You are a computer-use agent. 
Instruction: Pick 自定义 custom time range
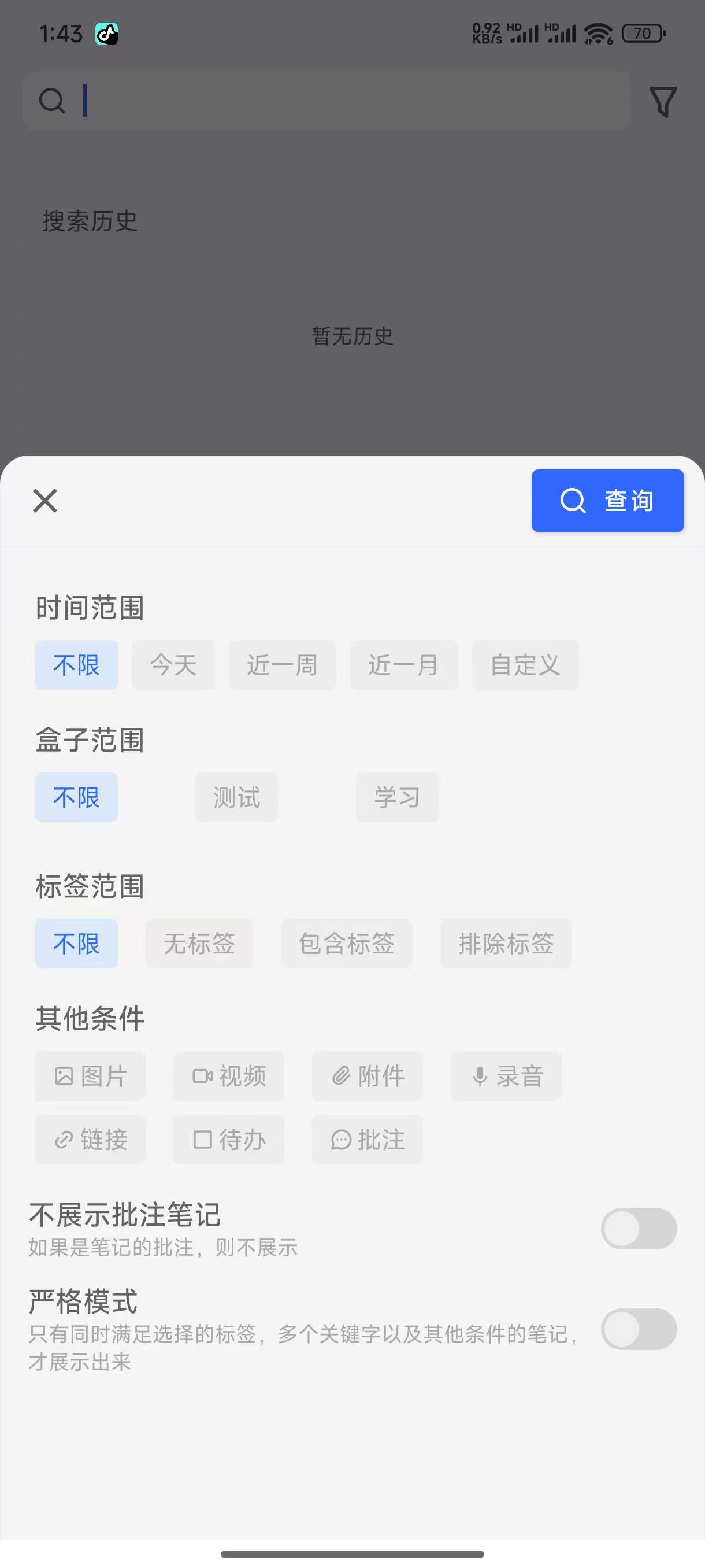point(525,665)
